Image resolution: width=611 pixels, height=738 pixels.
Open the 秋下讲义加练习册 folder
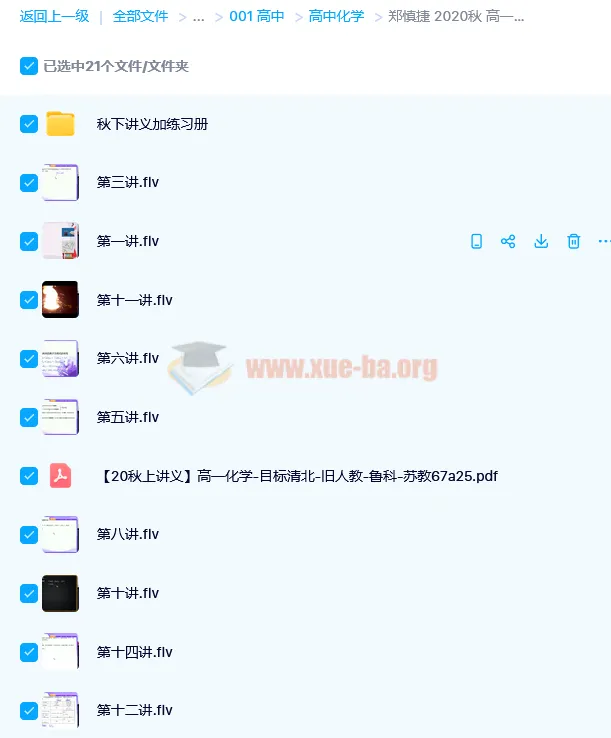coord(152,124)
